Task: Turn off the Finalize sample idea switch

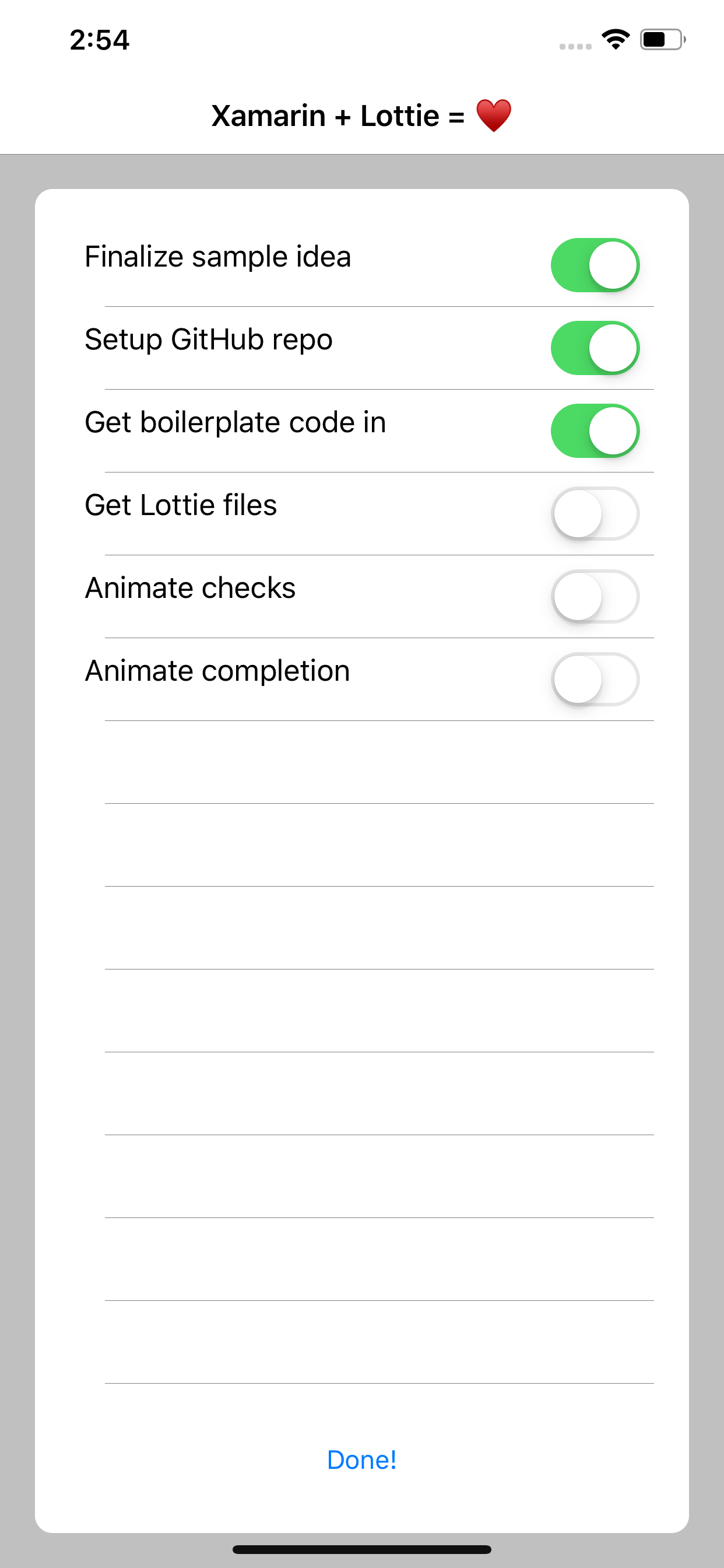Action: click(595, 265)
